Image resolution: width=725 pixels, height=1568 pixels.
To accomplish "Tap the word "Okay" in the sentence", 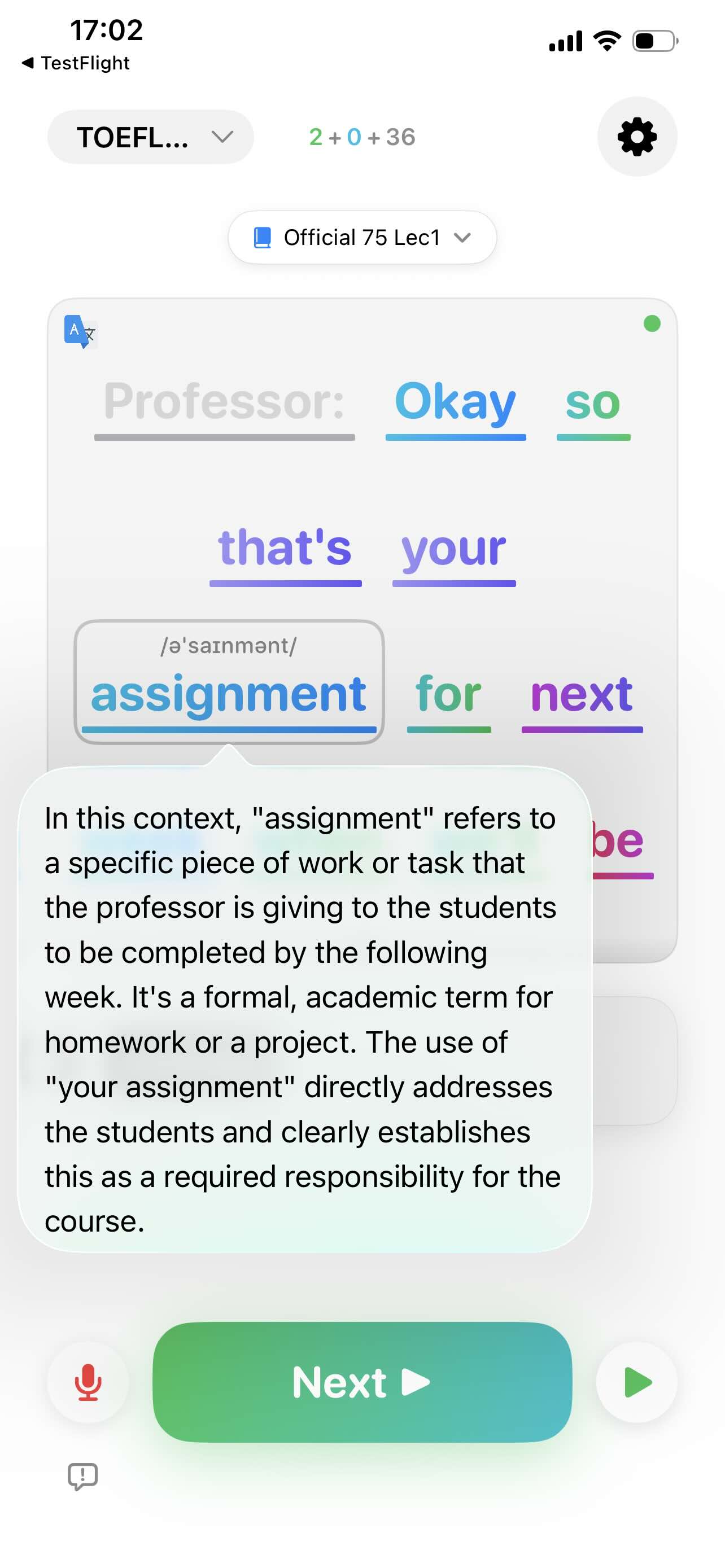I will (455, 402).
